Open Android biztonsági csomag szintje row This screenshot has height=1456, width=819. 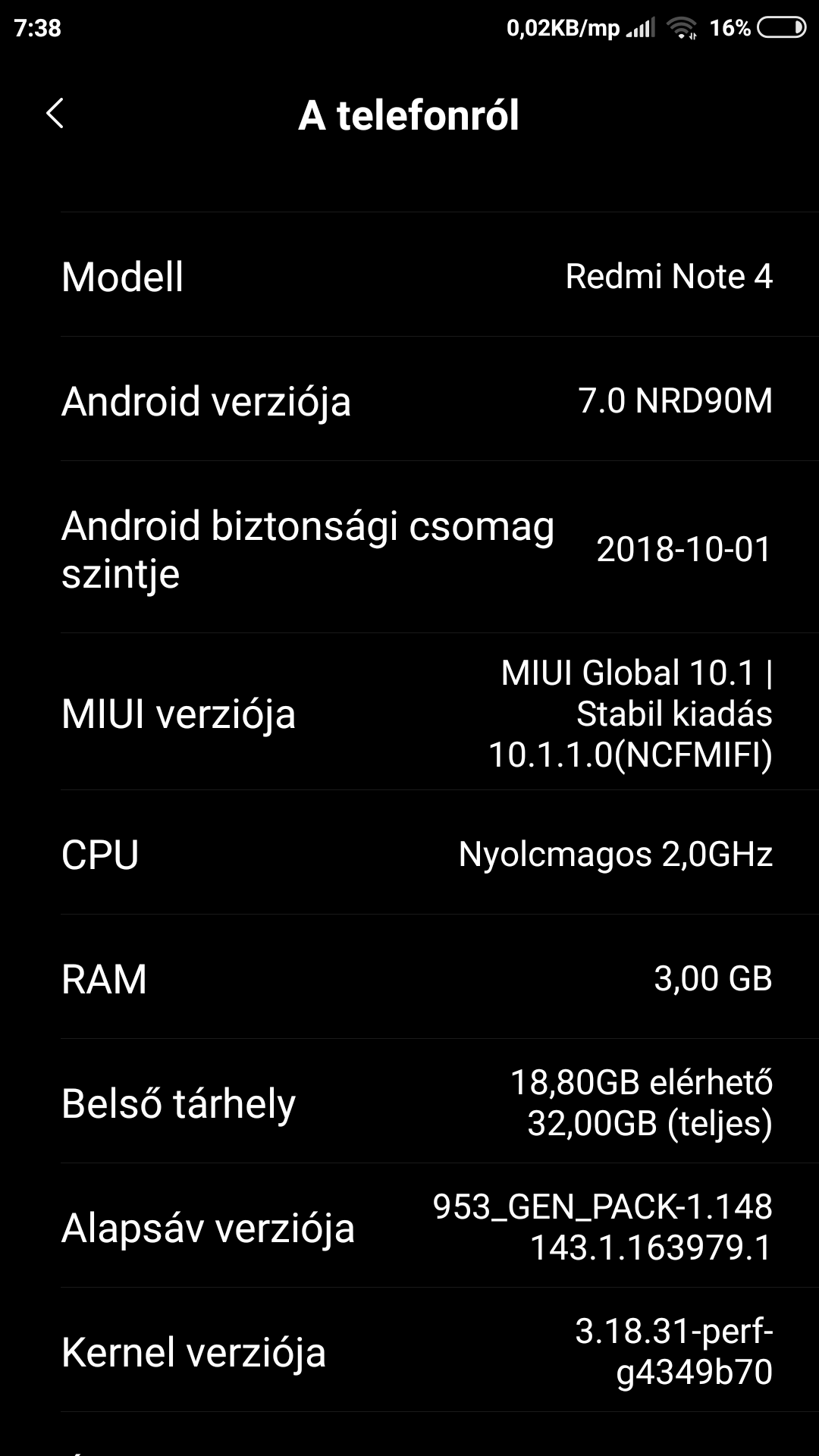pos(409,548)
